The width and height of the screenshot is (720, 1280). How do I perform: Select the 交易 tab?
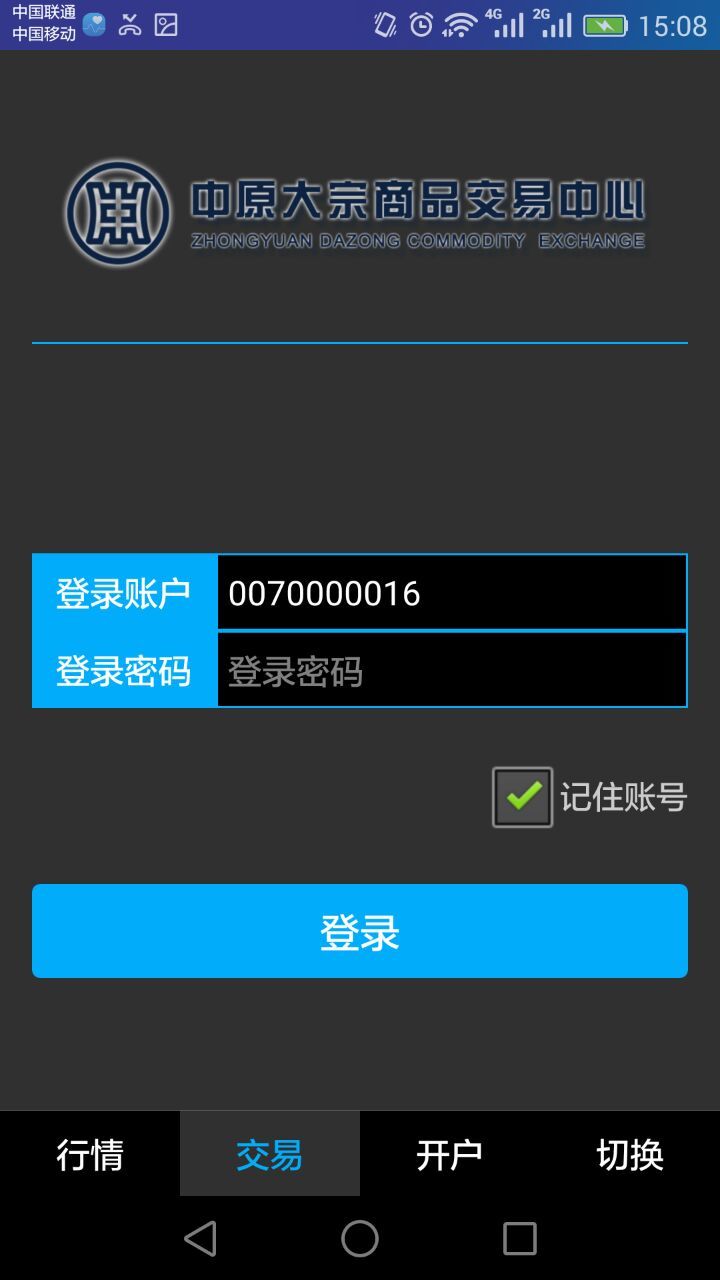270,1154
